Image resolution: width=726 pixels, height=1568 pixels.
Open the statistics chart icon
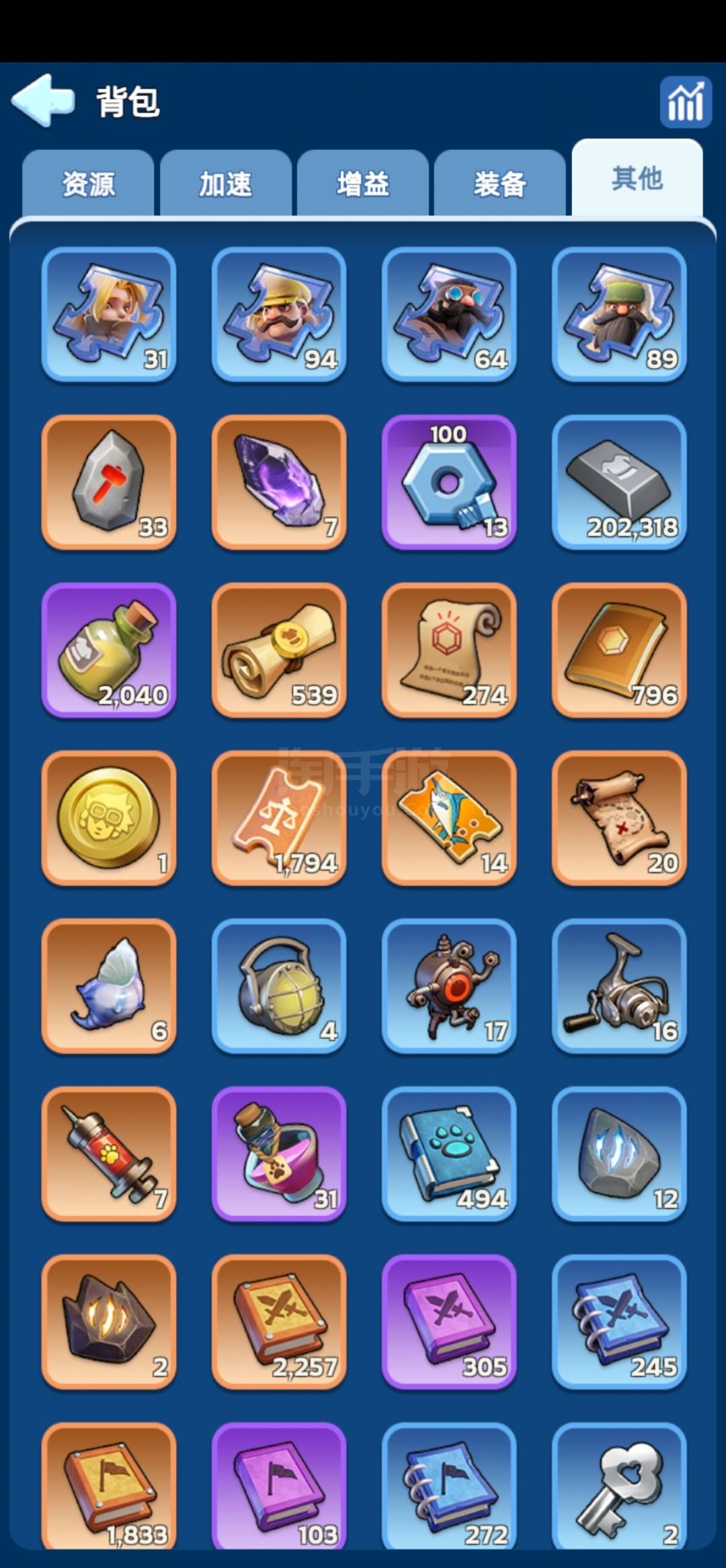click(685, 102)
